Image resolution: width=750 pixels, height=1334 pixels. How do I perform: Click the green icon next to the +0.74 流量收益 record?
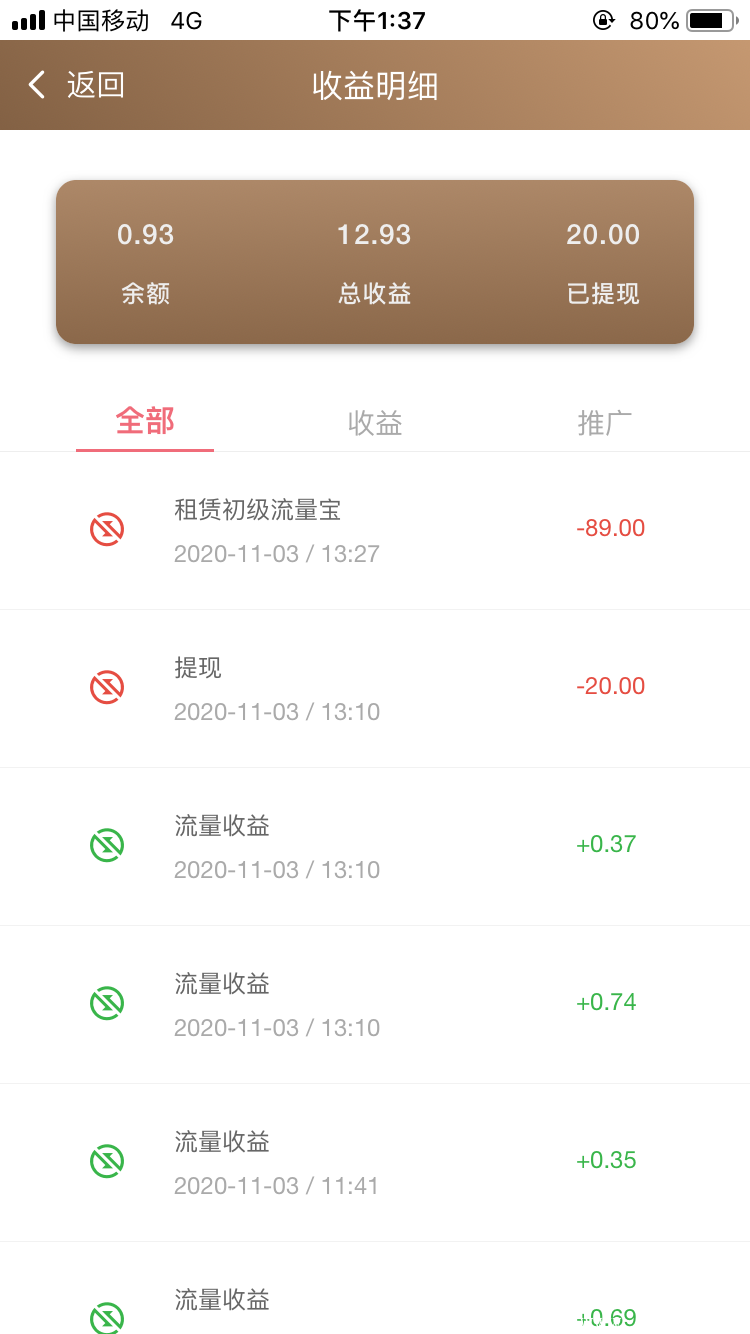[x=105, y=1003]
